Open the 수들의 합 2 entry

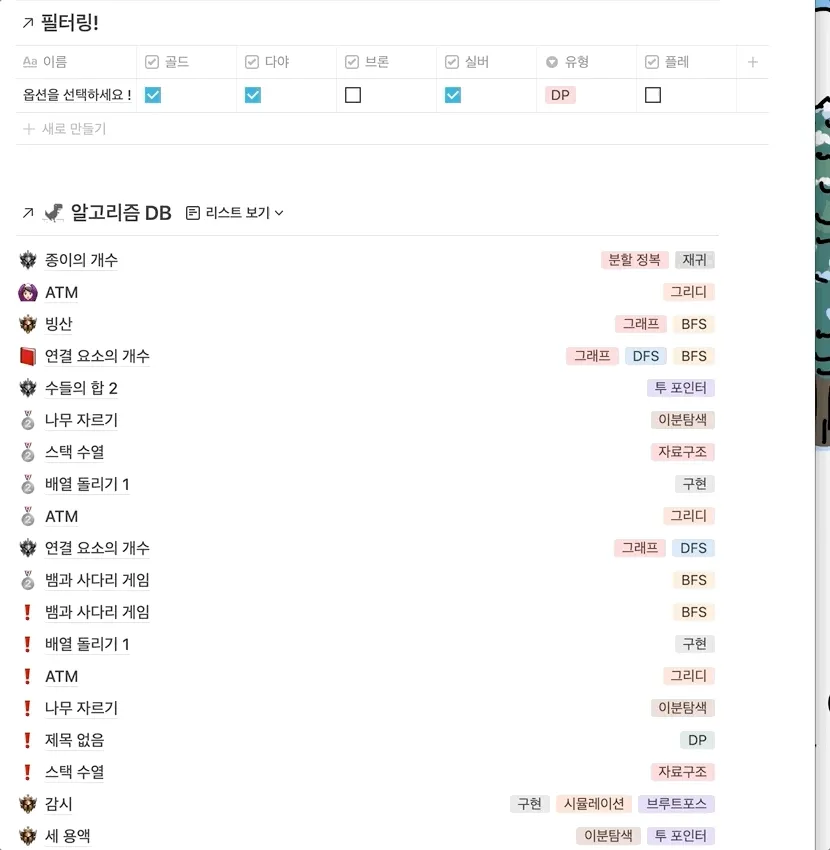[x=81, y=388]
